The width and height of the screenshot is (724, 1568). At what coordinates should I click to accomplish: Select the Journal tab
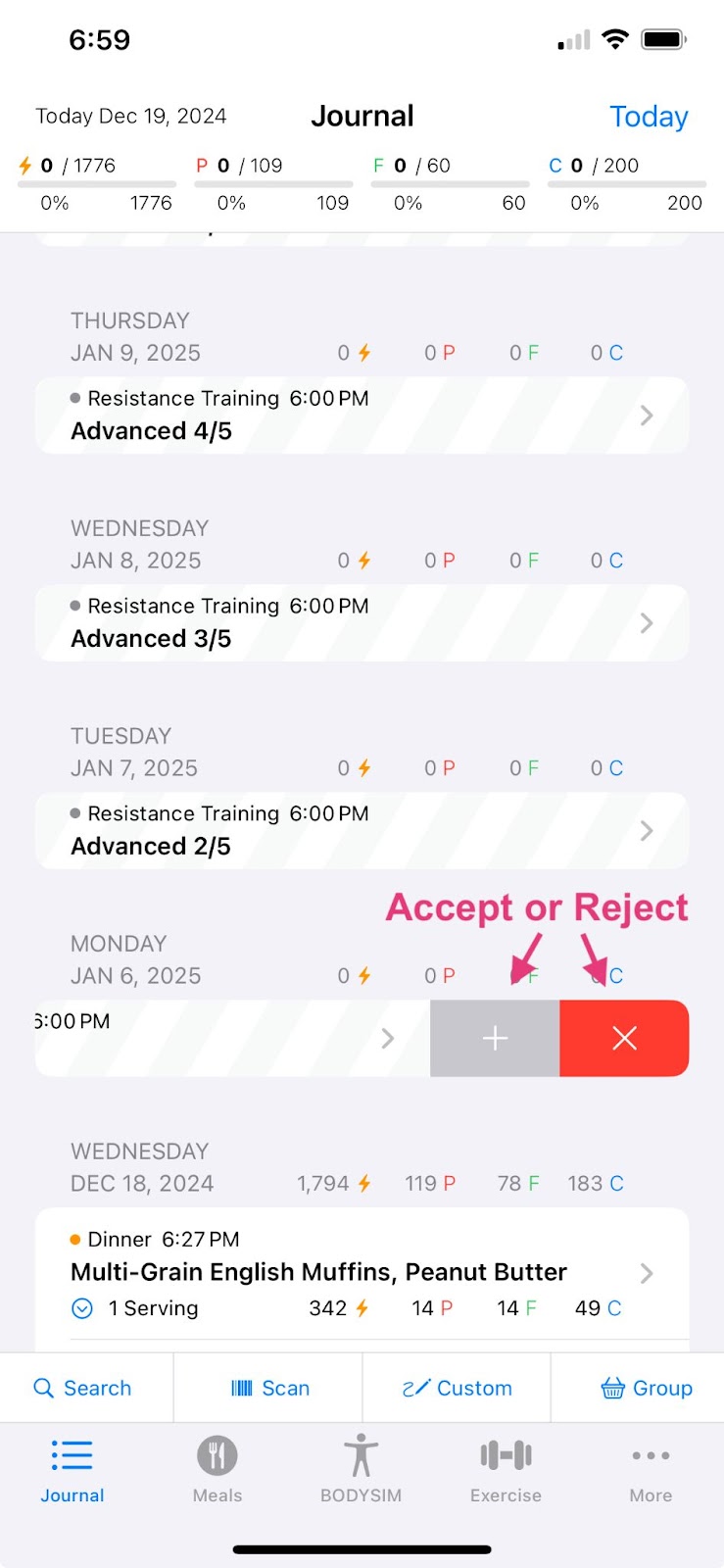tap(72, 1469)
